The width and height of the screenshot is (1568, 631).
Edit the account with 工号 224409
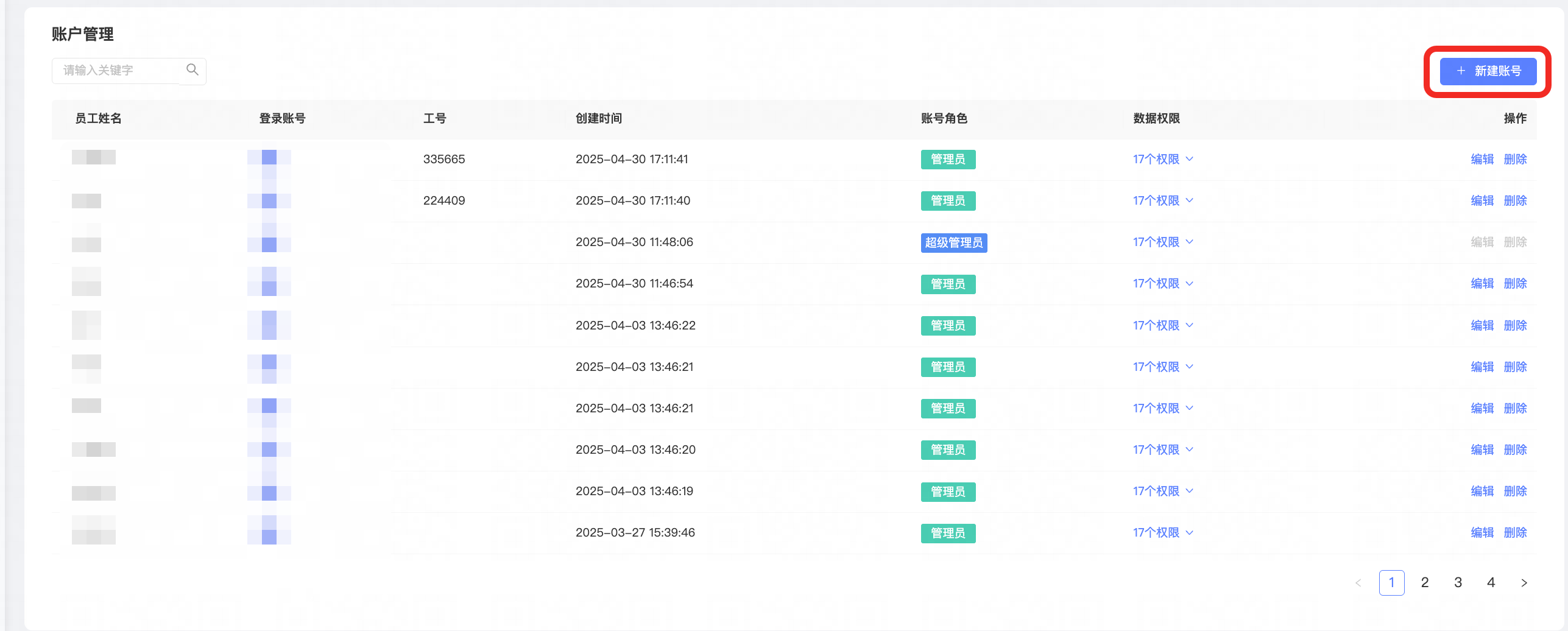click(x=1481, y=200)
